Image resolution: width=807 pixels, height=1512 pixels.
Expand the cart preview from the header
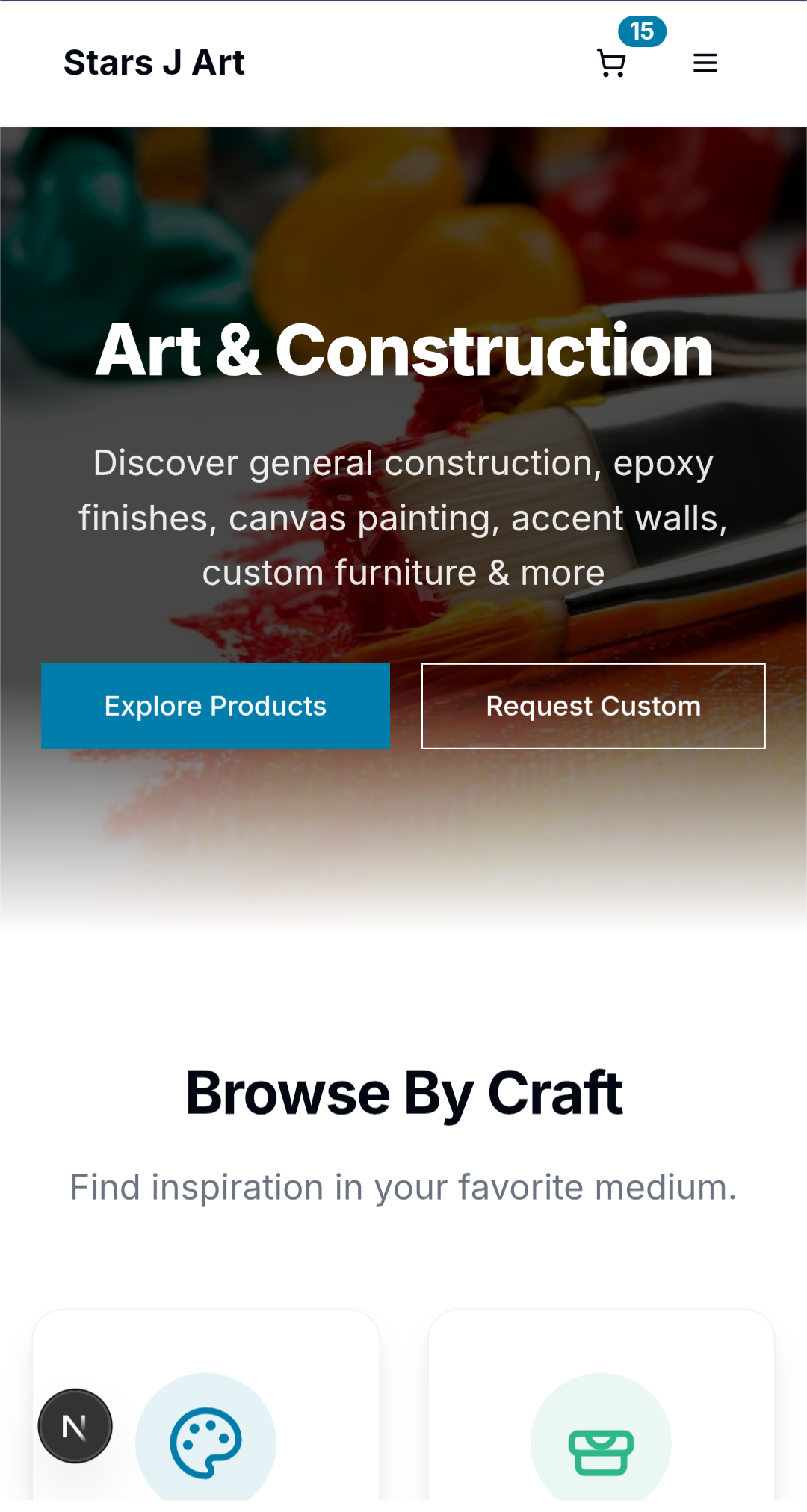tap(612, 63)
